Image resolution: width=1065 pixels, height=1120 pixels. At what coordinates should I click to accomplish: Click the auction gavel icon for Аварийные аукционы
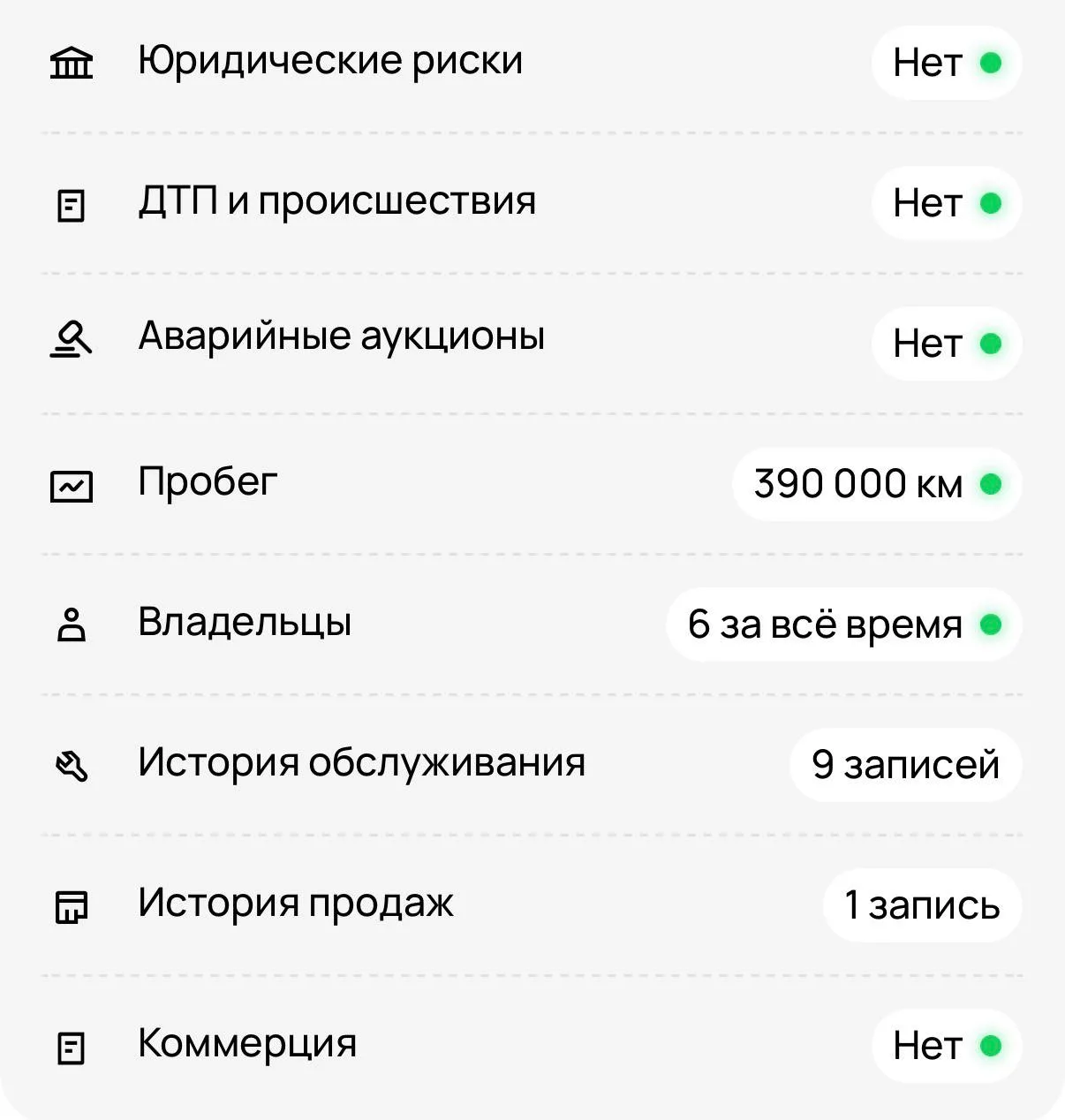point(71,340)
